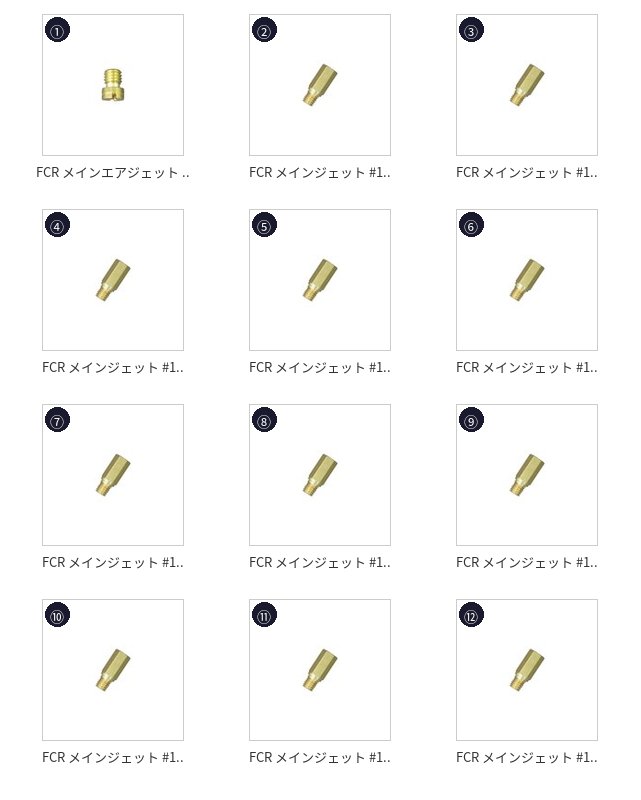Screen dimensions: 641x800
Task: Open main jet item numbered 6
Action: tap(527, 280)
